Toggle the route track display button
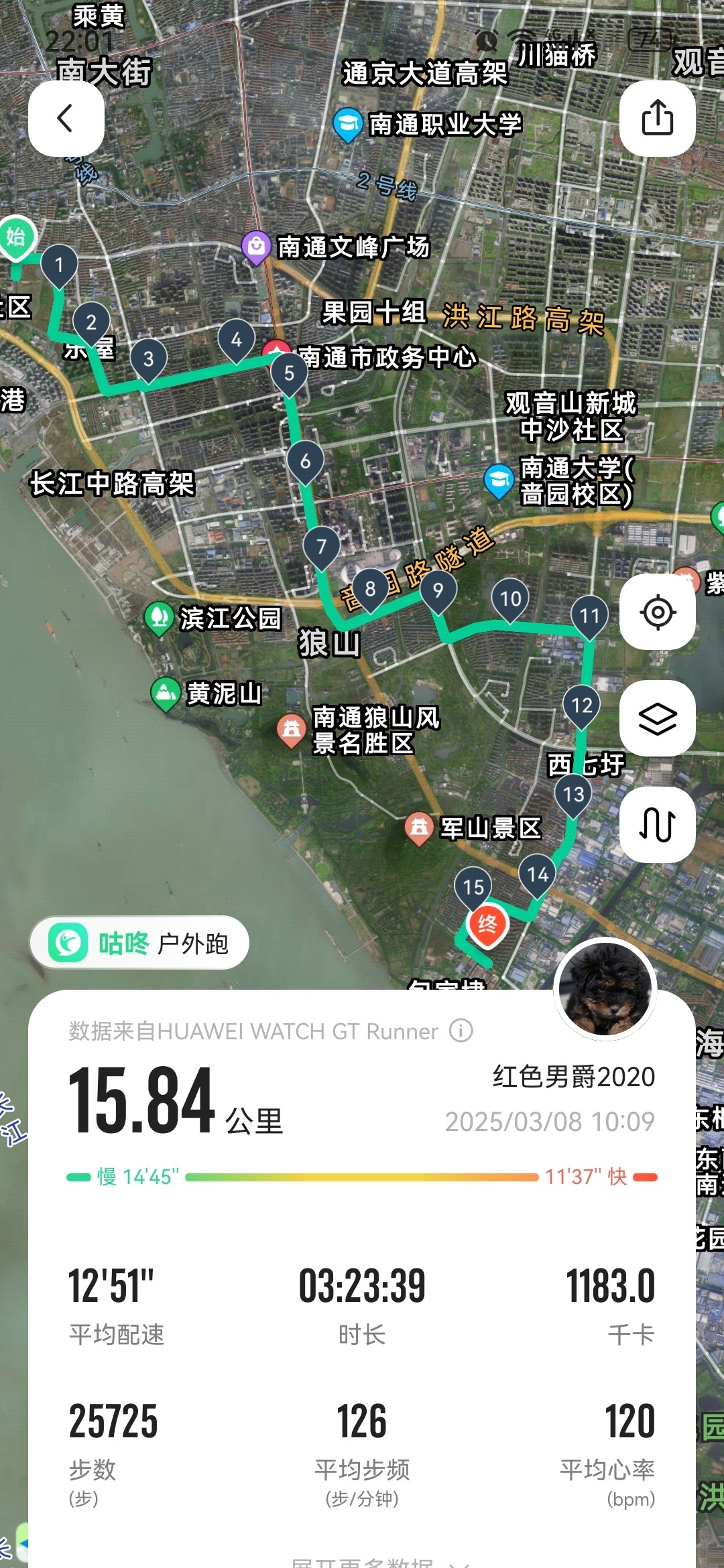Image resolution: width=724 pixels, height=1568 pixels. (x=657, y=824)
